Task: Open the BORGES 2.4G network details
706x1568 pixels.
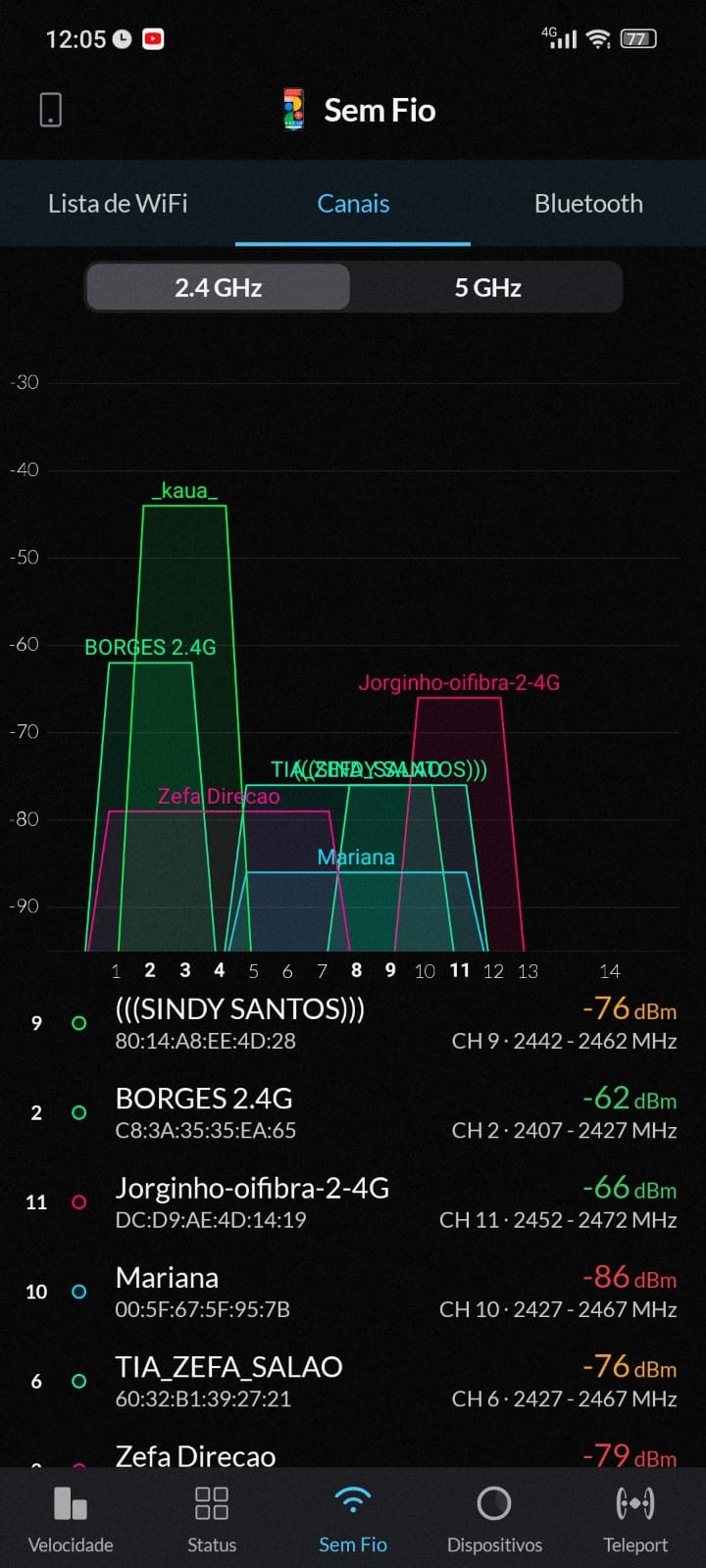Action: (353, 1112)
